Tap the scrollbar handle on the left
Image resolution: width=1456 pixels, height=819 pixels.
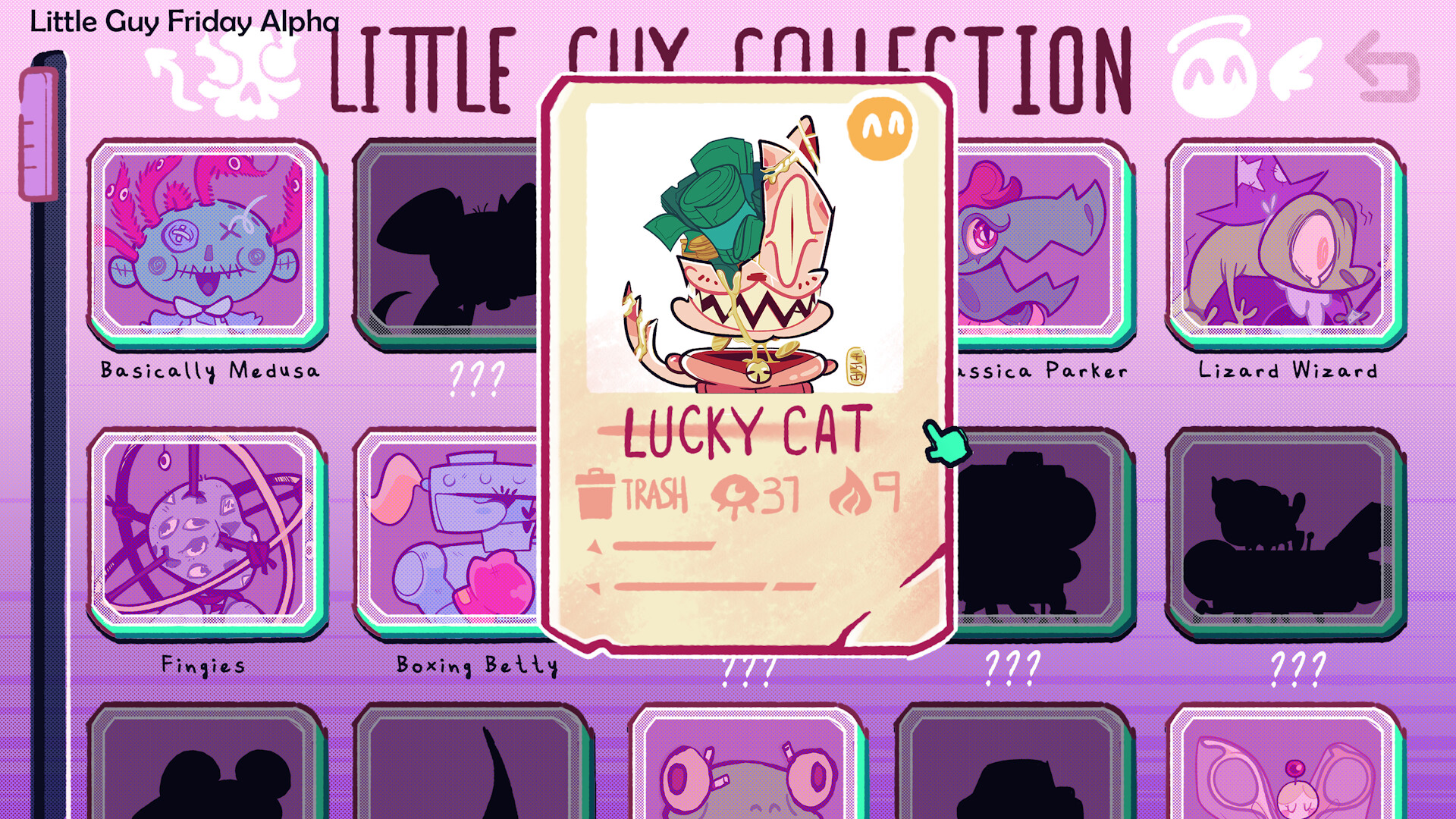pos(38,134)
